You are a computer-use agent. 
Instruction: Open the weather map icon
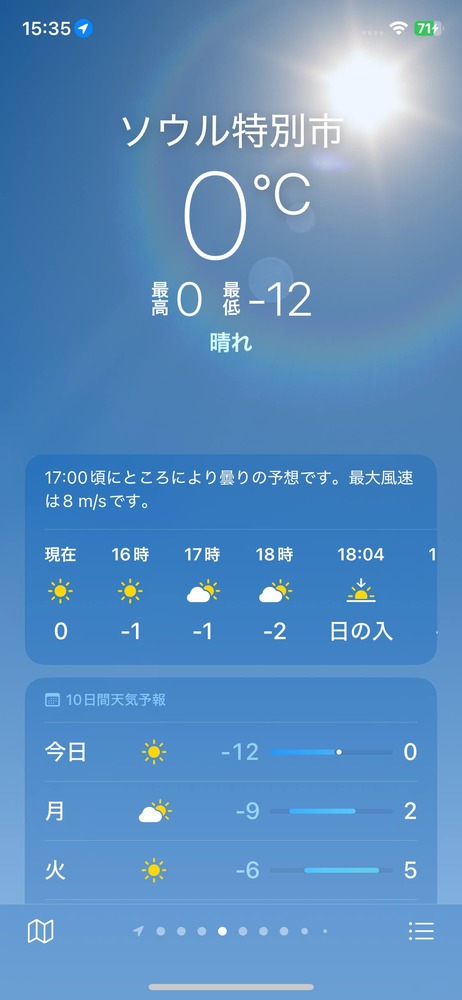coord(40,932)
